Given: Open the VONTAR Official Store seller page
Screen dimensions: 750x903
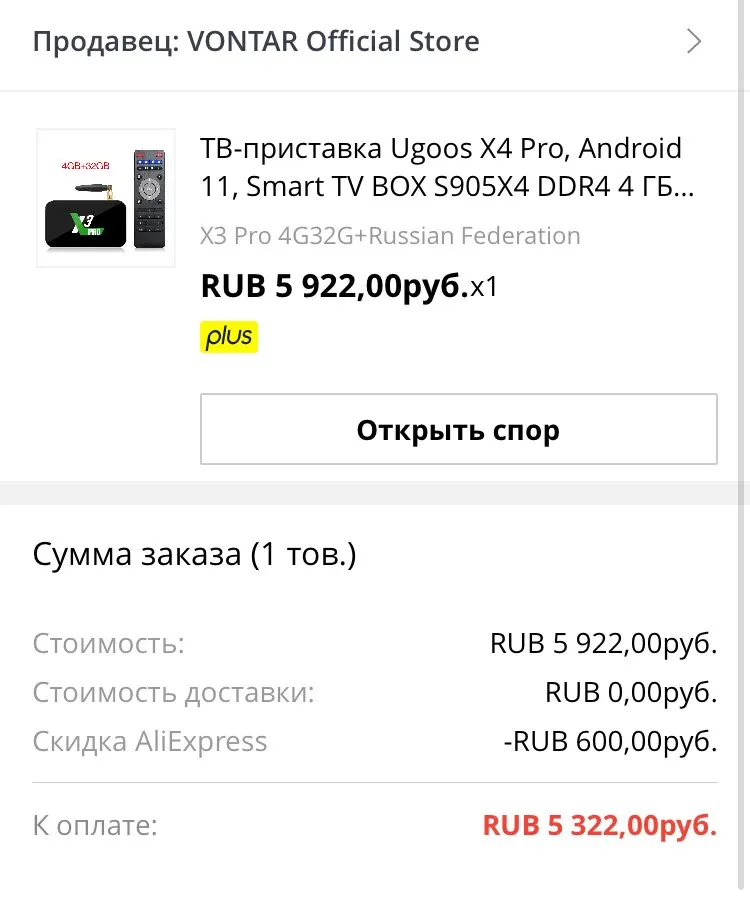Looking at the screenshot, I should 256,42.
